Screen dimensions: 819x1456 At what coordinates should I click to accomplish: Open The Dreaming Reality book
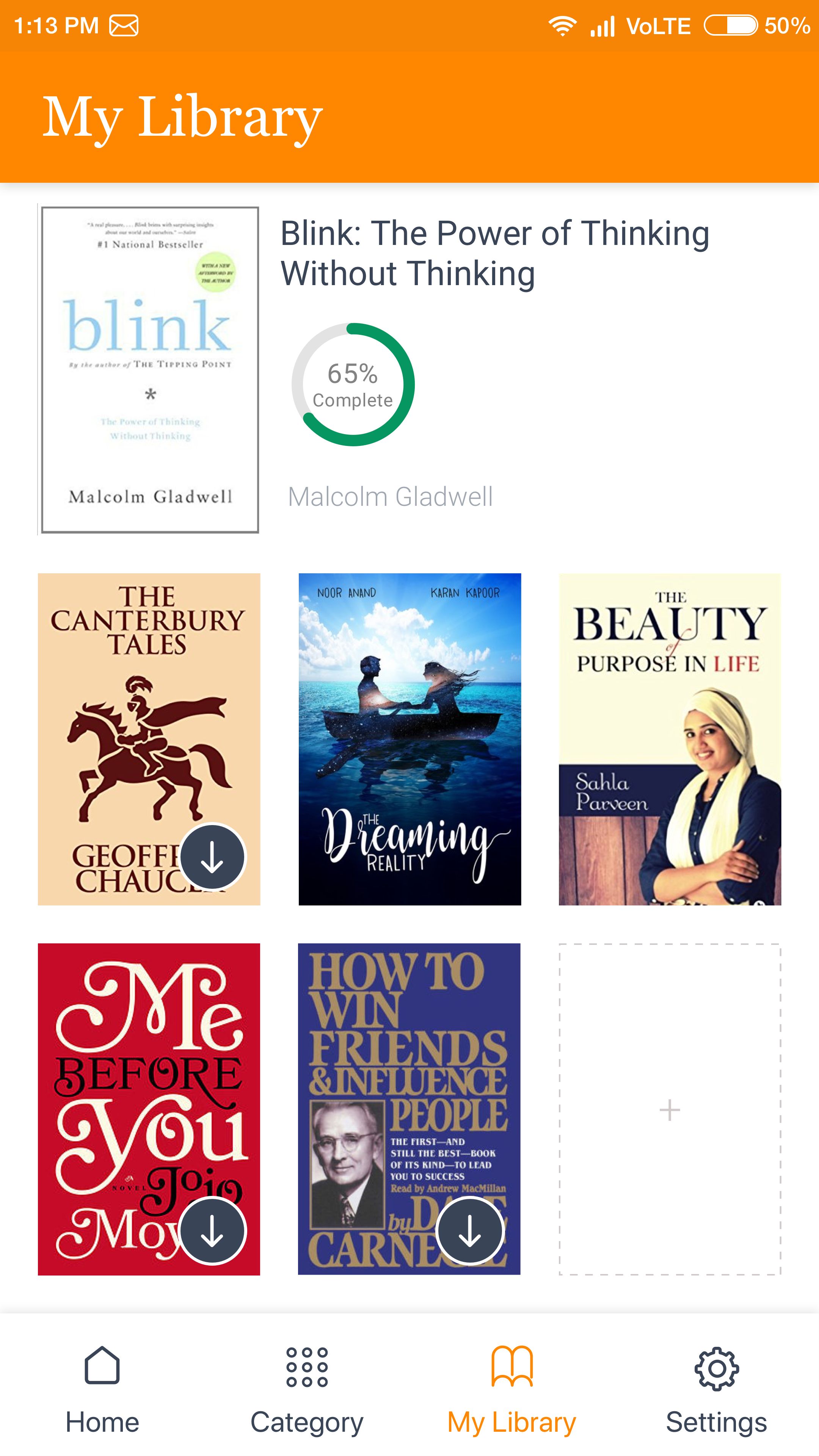[x=409, y=739]
